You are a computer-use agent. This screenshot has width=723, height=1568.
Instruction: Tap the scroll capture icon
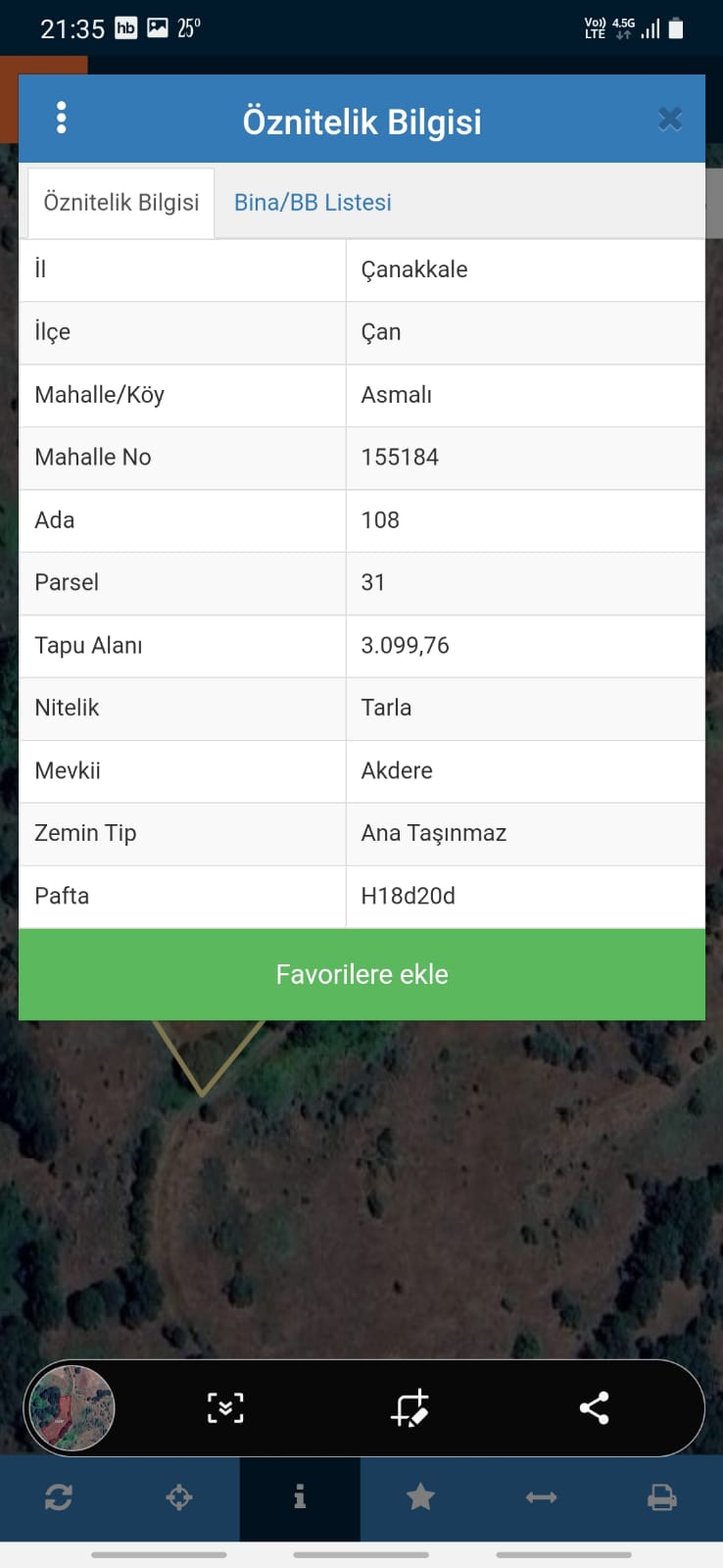(225, 1408)
